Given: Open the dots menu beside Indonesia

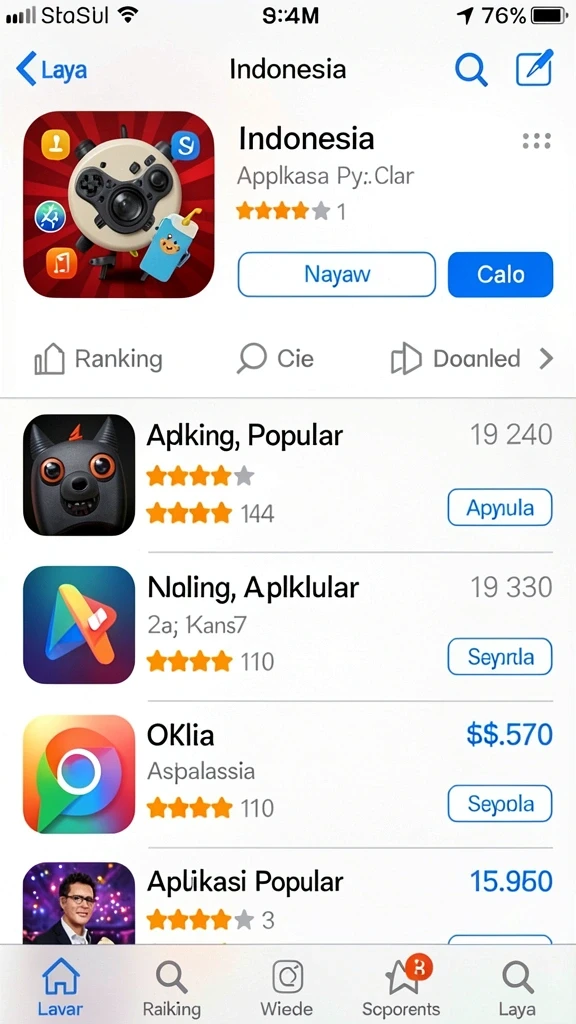Looking at the screenshot, I should 537,140.
